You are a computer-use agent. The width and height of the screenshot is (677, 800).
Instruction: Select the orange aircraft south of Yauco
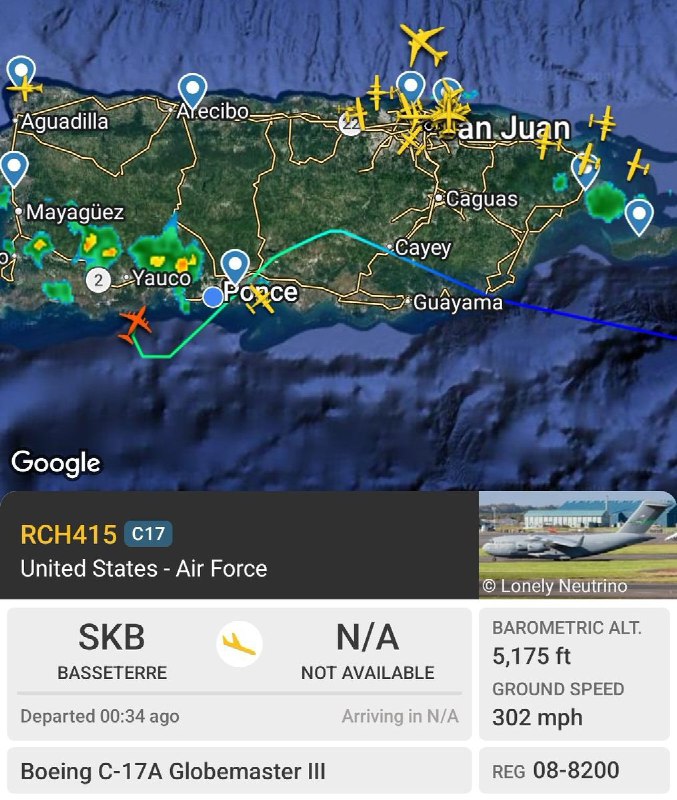135,324
